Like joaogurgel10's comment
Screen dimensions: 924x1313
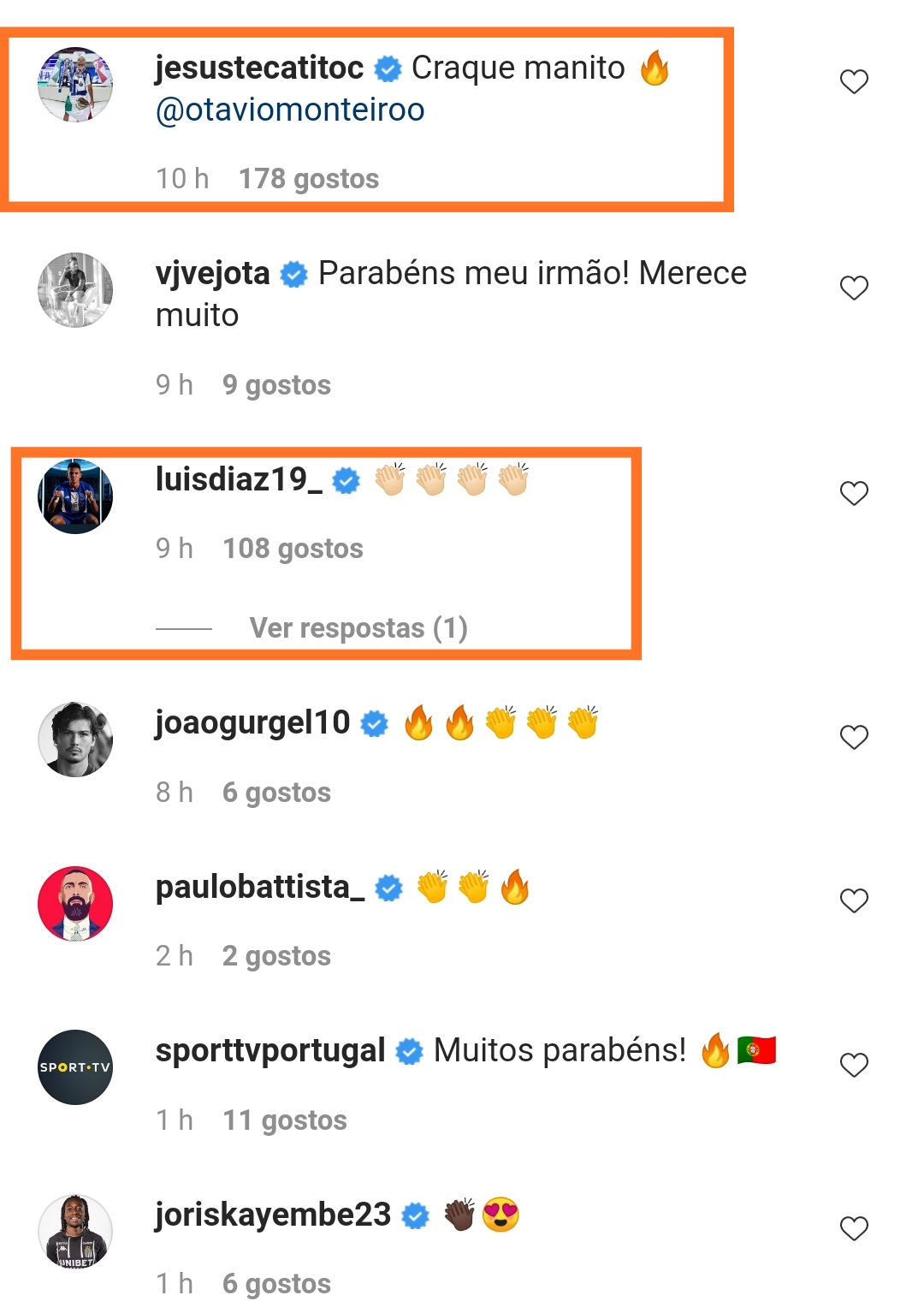[854, 737]
